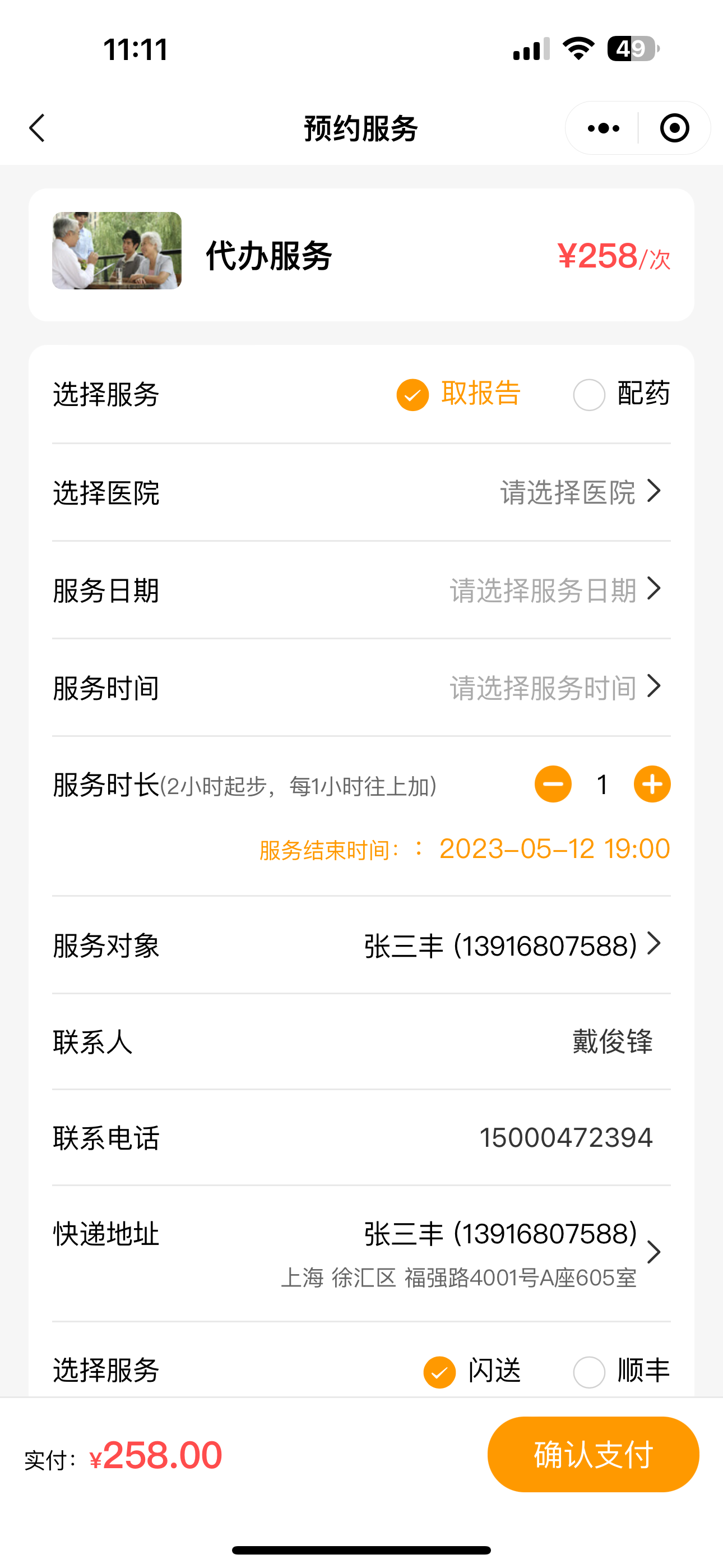Tap 确认支付 to confirm payment
The width and height of the screenshot is (723, 1568).
pyautogui.click(x=594, y=1454)
